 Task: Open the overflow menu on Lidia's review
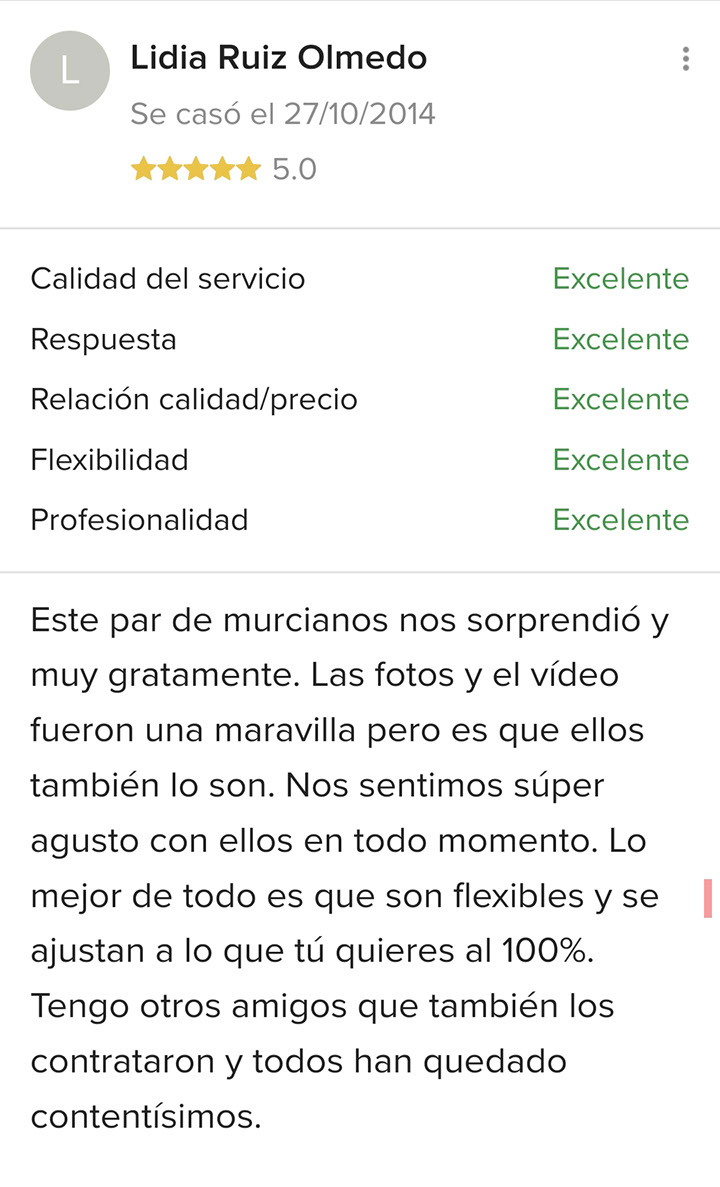click(685, 59)
